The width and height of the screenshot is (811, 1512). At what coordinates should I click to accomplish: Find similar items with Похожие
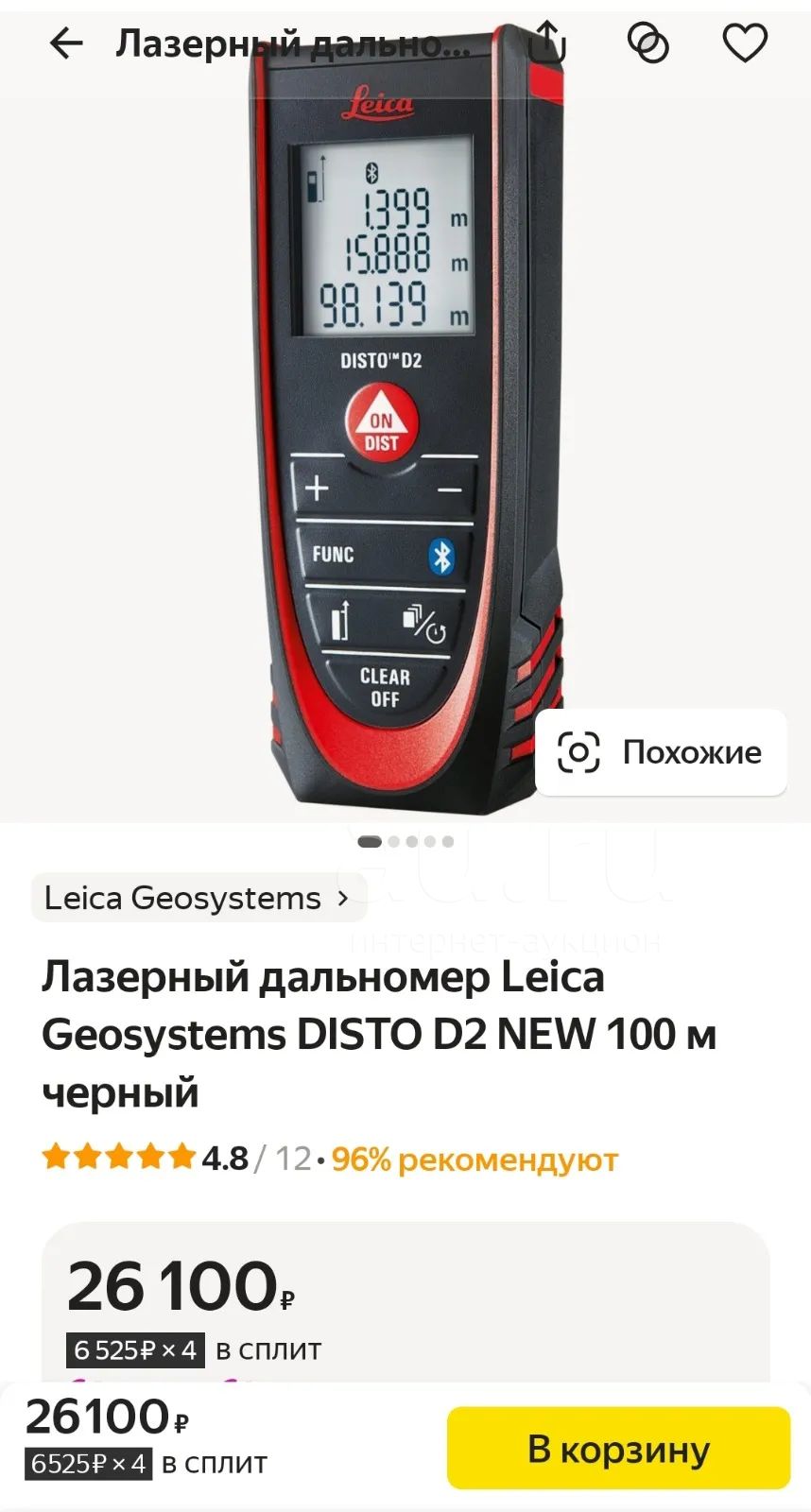pyautogui.click(x=661, y=752)
